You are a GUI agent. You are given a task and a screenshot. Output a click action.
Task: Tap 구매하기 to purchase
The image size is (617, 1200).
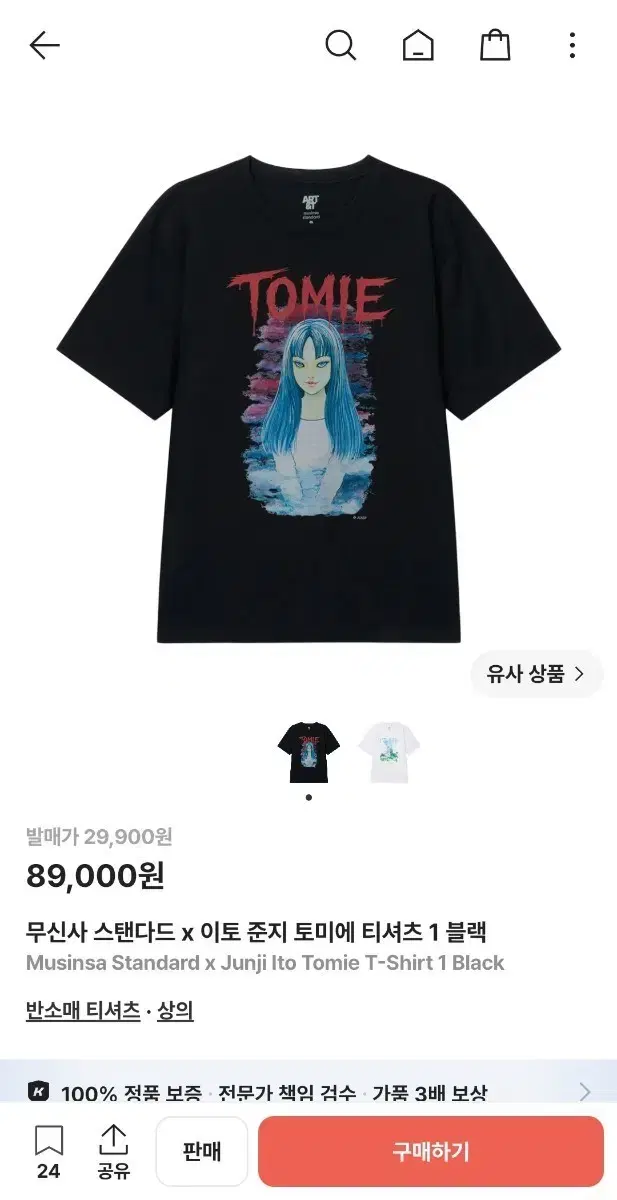(431, 1151)
